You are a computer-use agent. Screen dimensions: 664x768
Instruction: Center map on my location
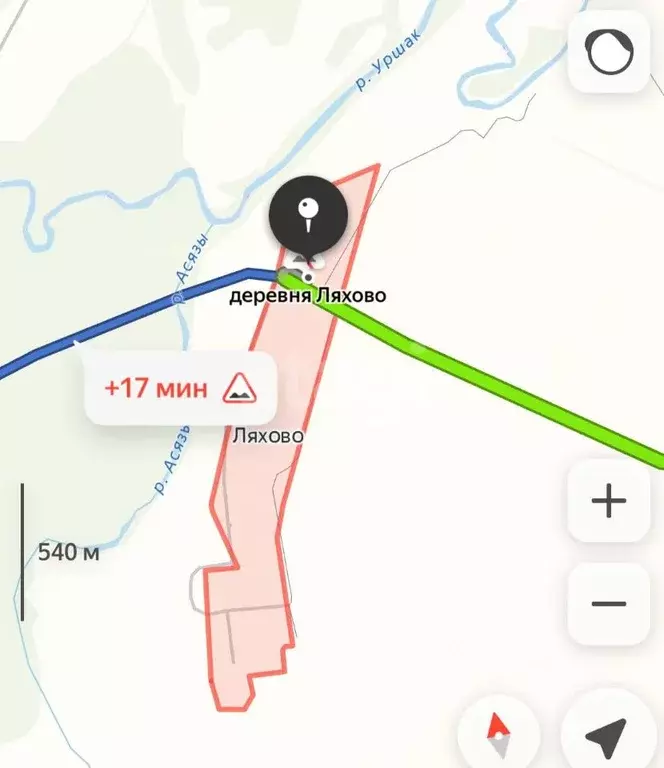[x=608, y=735]
